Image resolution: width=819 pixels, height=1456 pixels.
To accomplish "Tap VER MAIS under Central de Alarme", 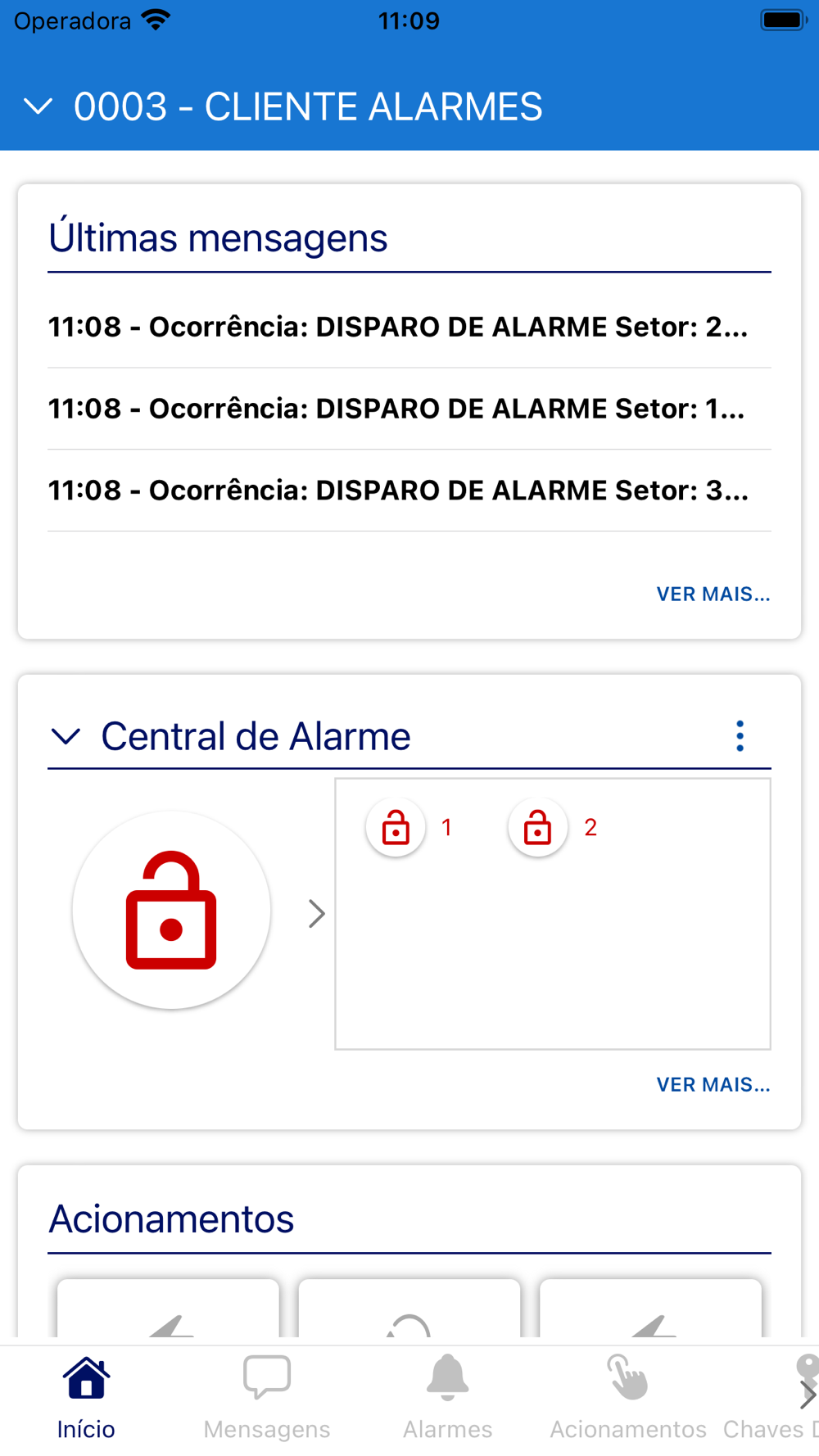I will [713, 1084].
